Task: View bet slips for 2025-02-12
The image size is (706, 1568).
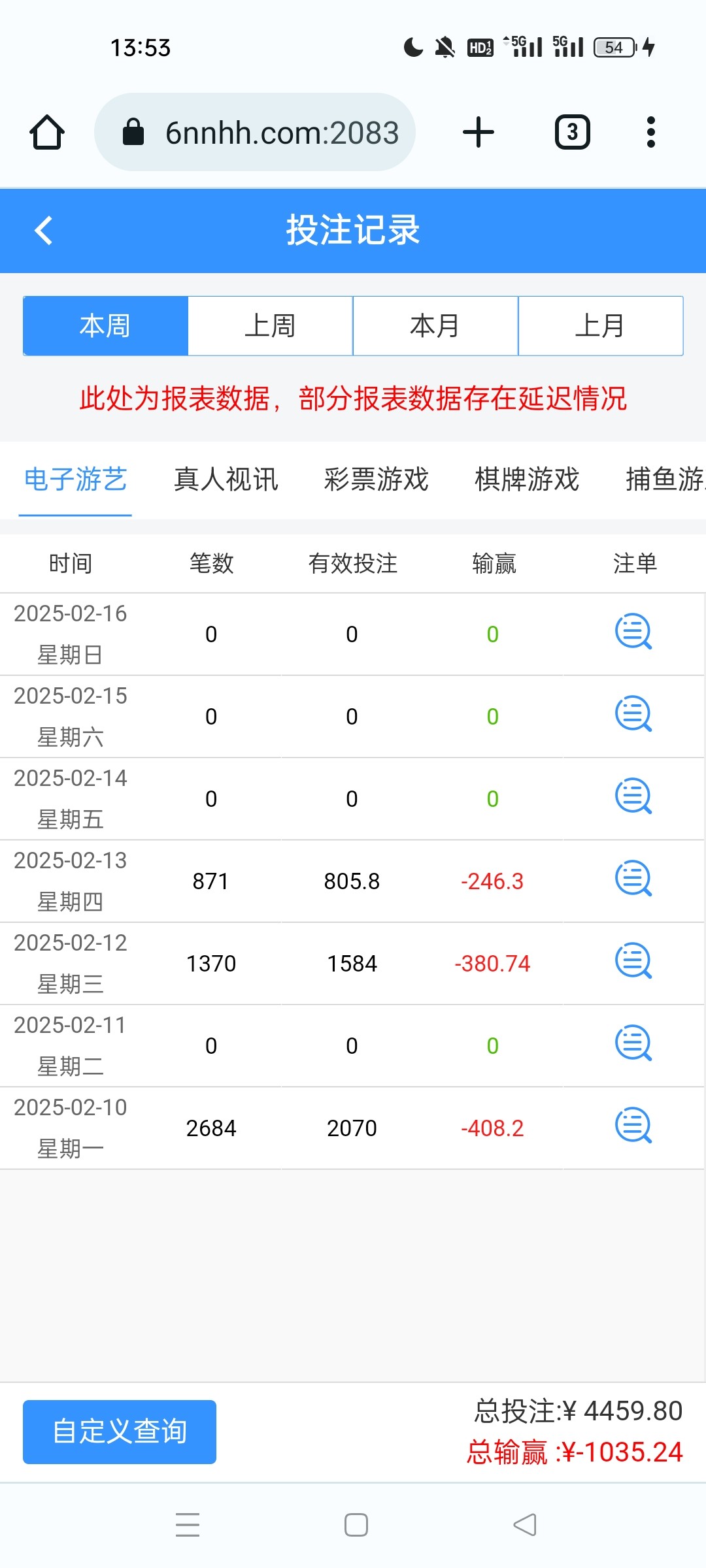Action: click(633, 961)
